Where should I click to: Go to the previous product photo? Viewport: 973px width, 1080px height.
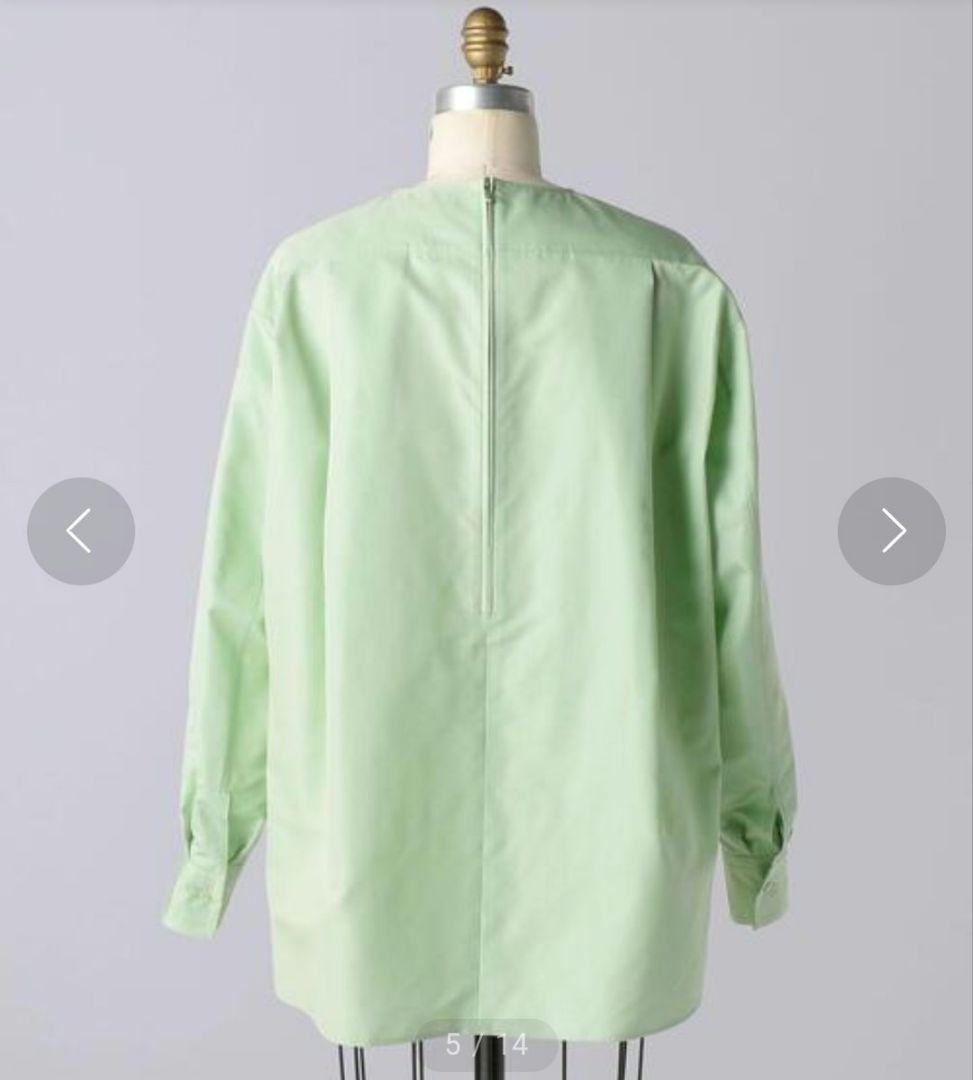(x=81, y=531)
